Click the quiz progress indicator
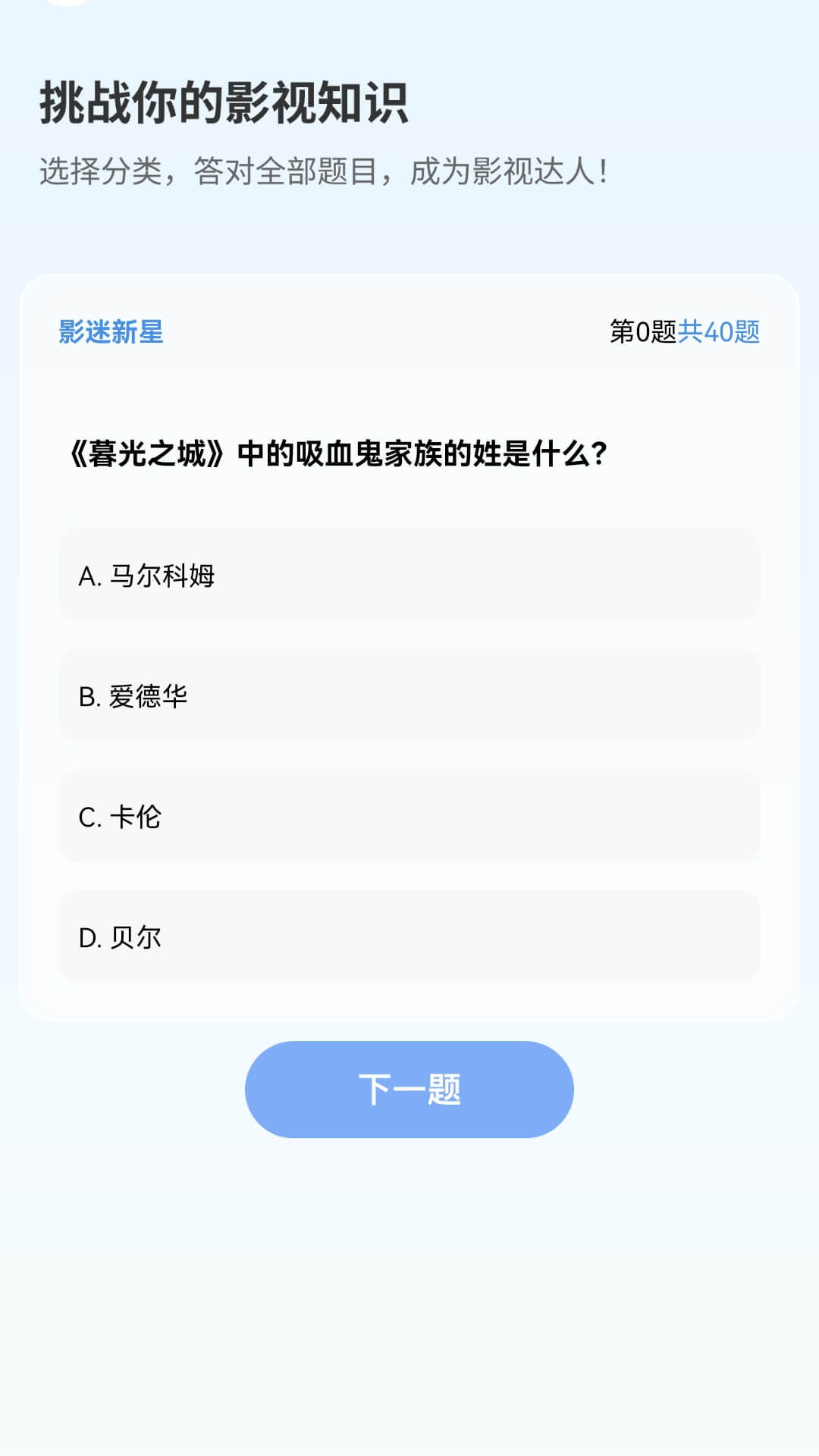 coord(686,331)
